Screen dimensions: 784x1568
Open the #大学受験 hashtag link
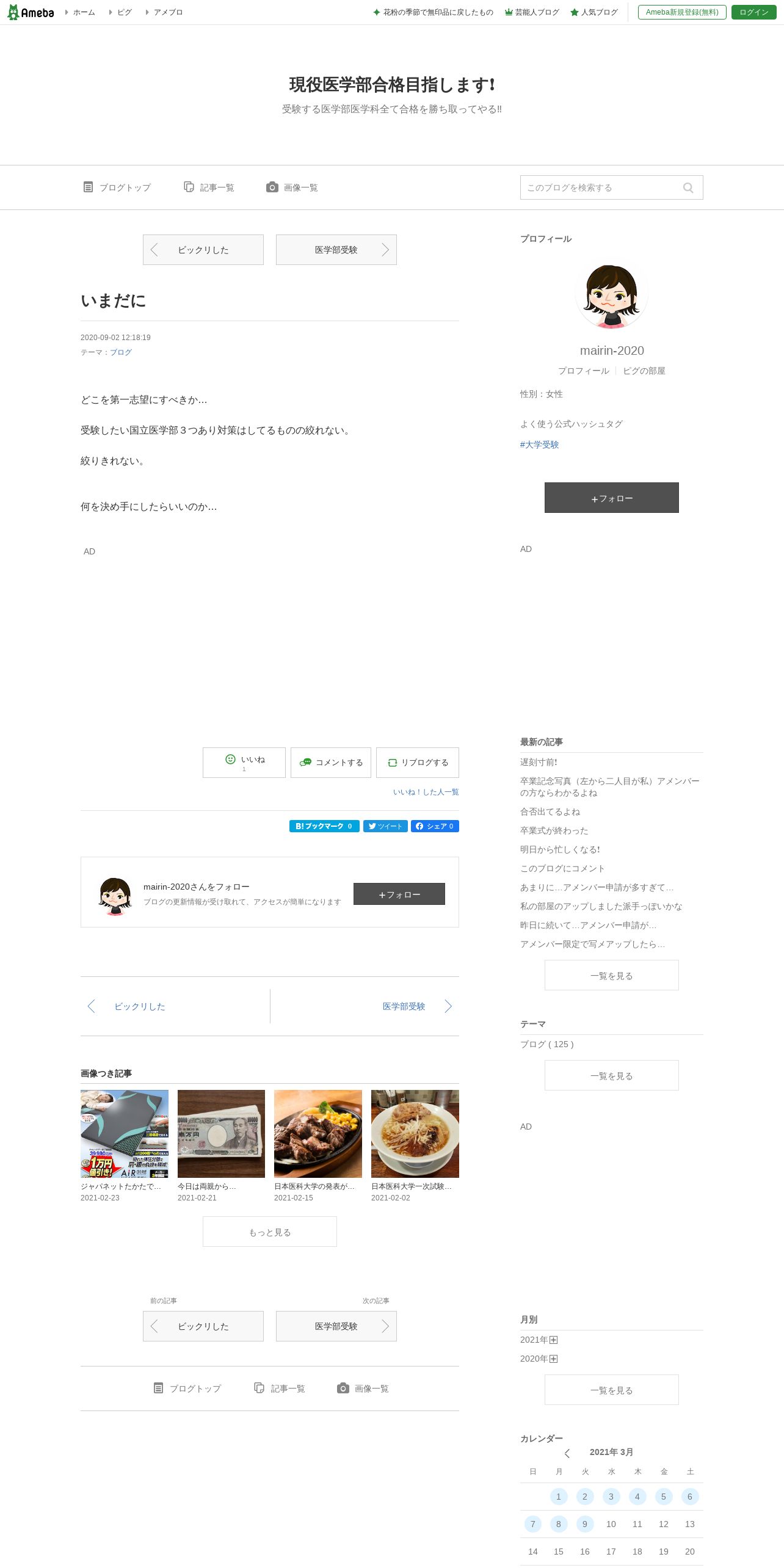click(539, 445)
